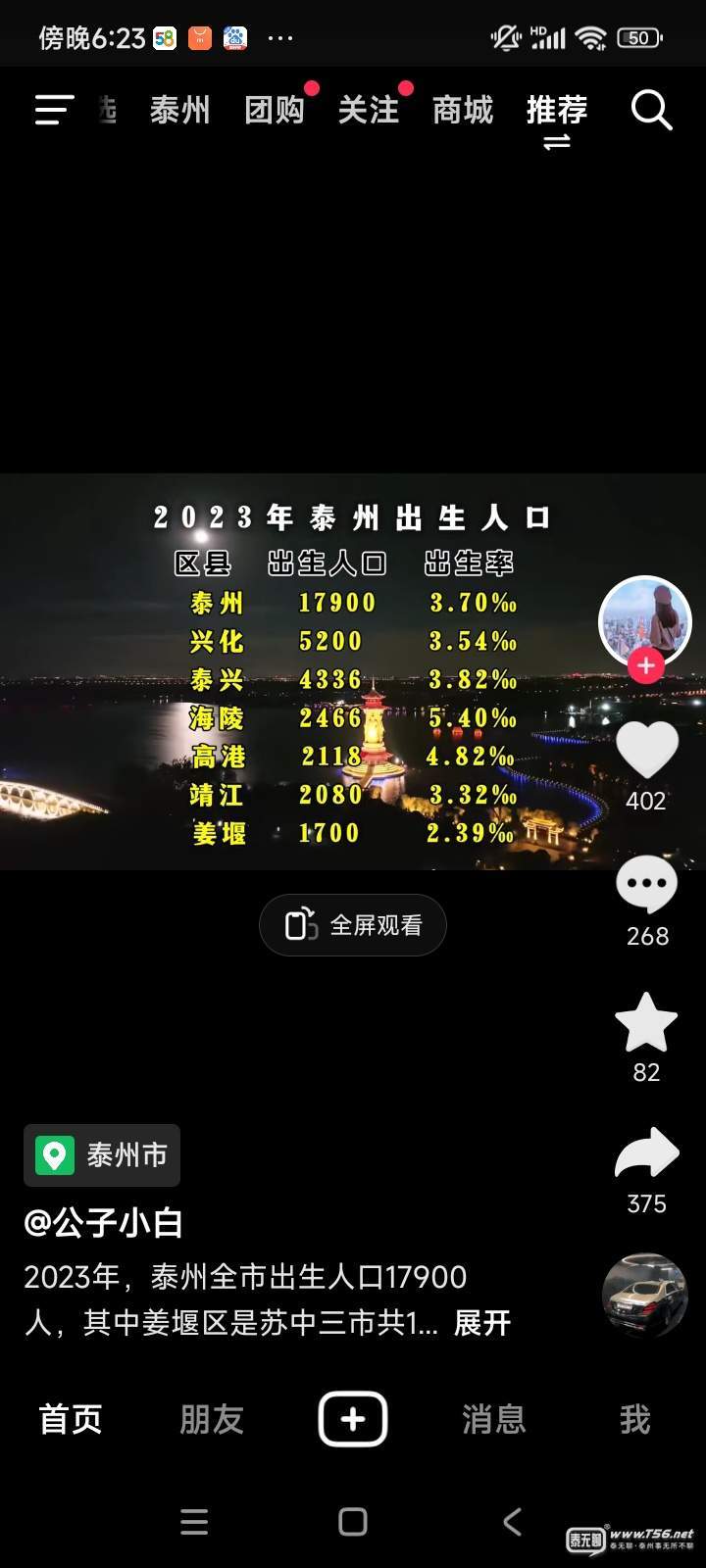
Task: Expand the caption with 展开
Action: click(x=481, y=1323)
